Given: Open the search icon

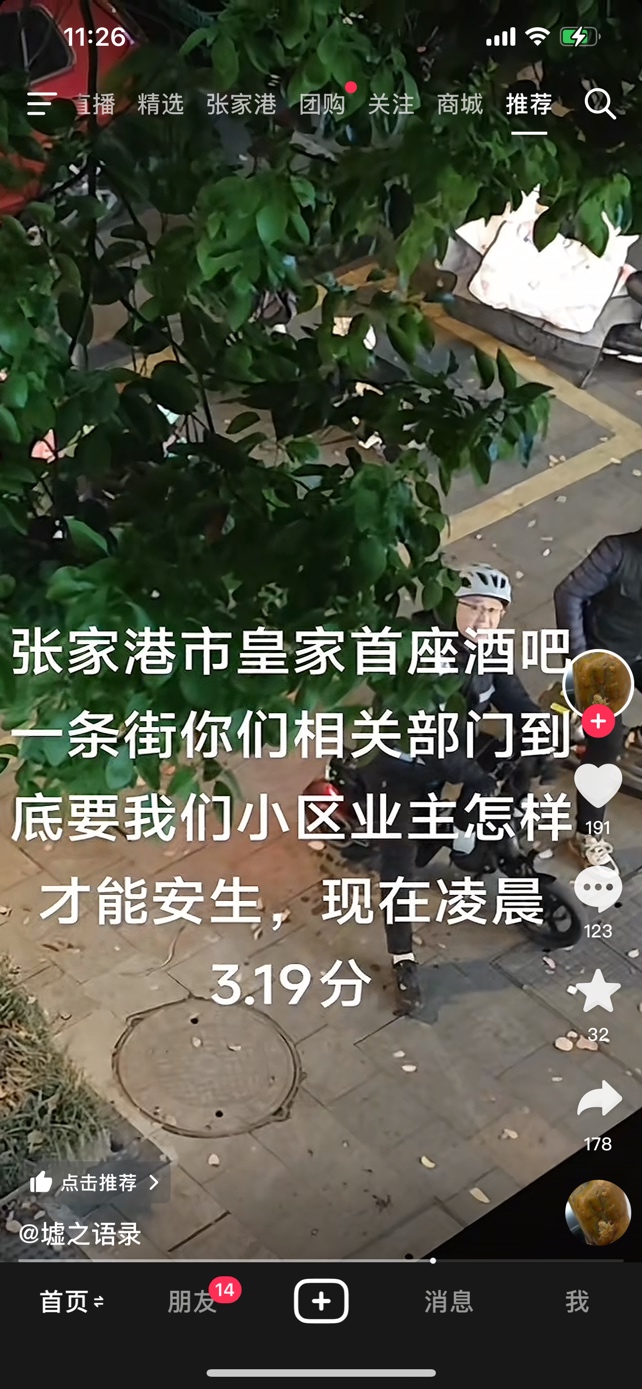Looking at the screenshot, I should pos(599,104).
